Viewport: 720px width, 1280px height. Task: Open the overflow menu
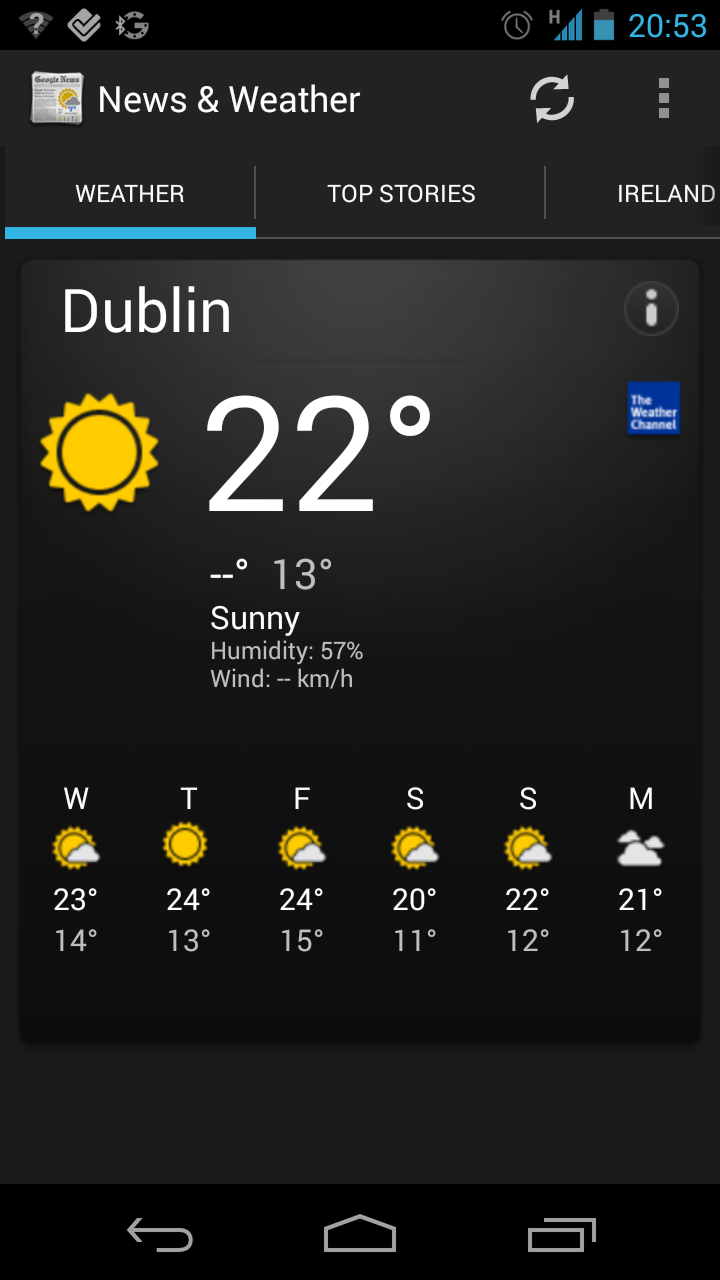(x=664, y=99)
